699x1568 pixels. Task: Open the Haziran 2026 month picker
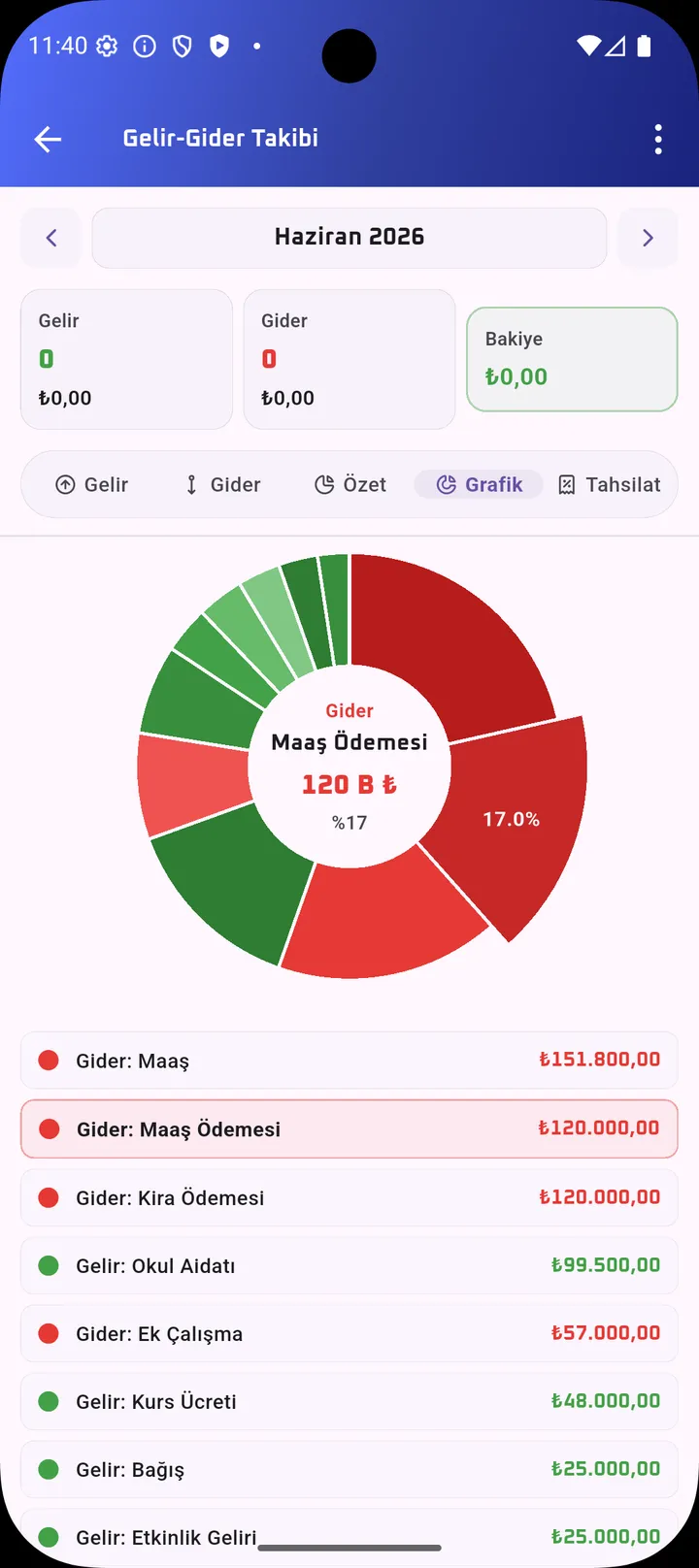(x=349, y=238)
